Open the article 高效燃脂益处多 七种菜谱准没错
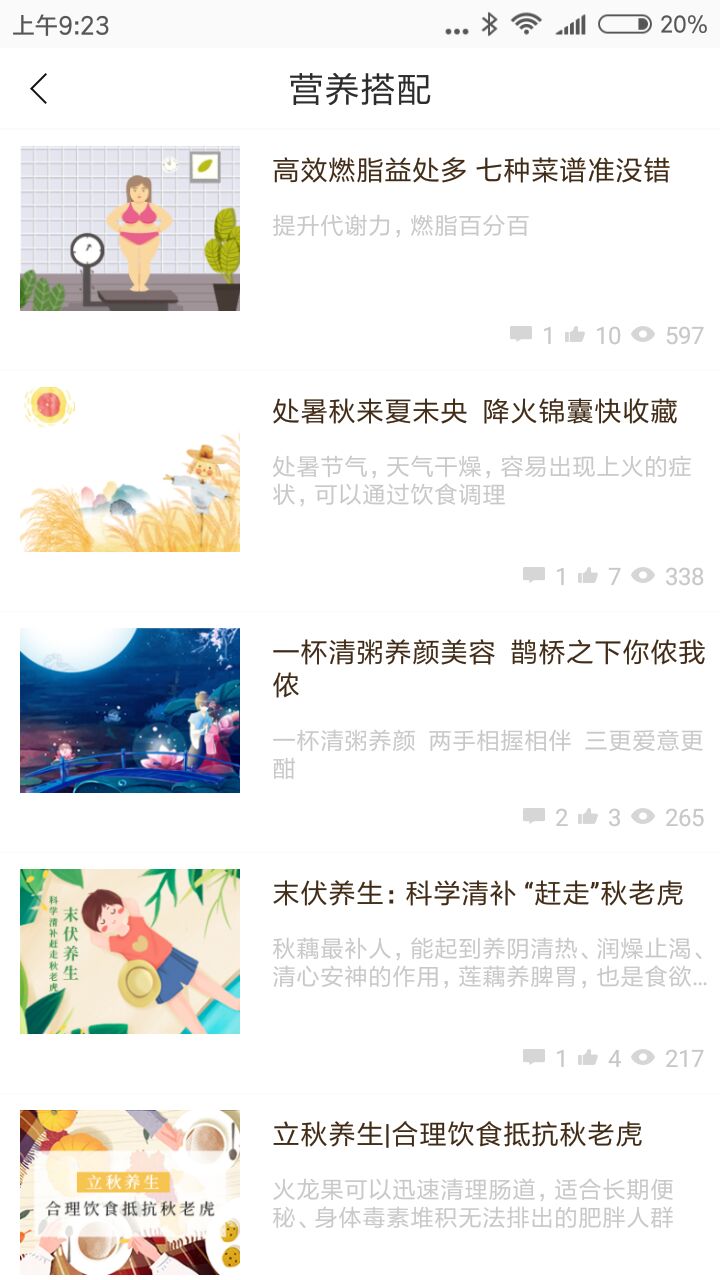720x1280 pixels. [476, 172]
